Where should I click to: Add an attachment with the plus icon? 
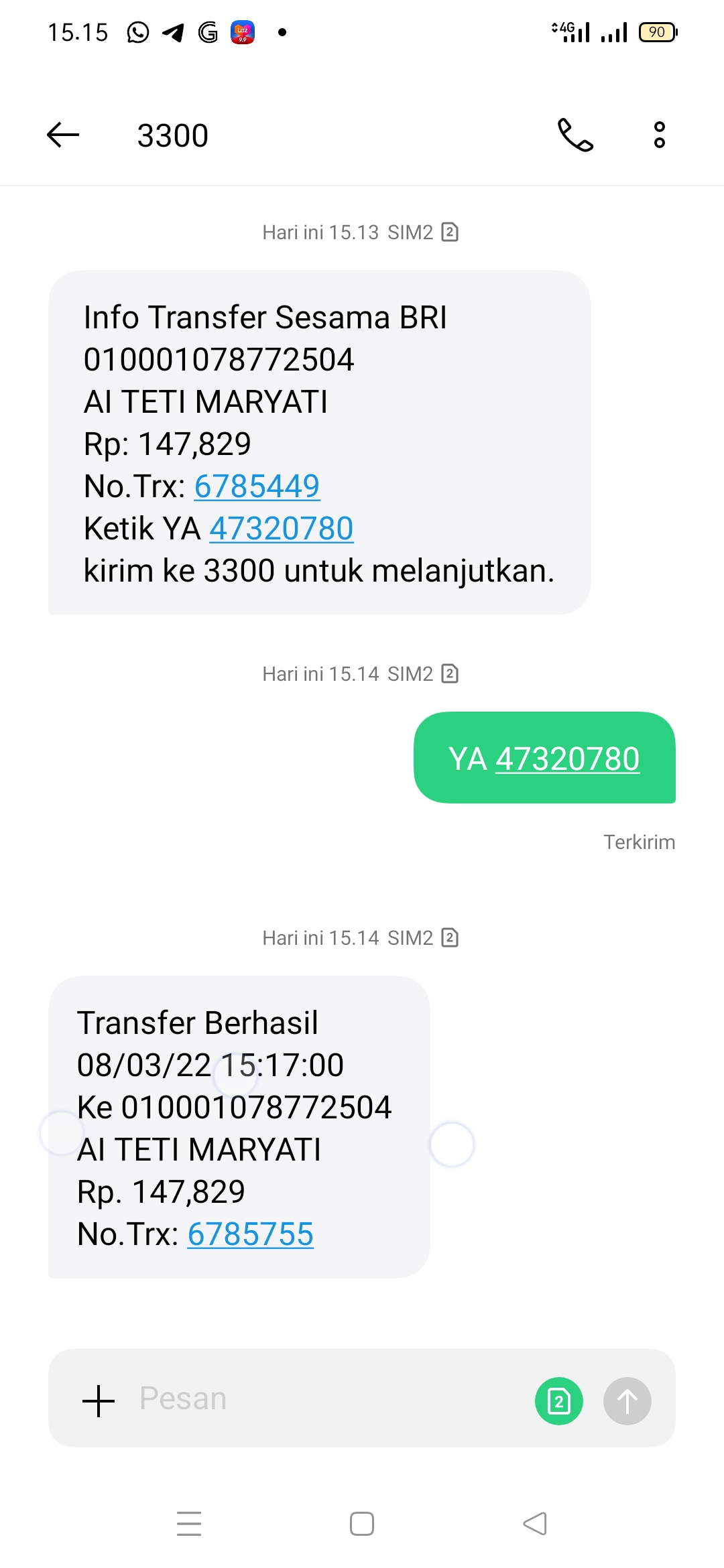point(99,1401)
